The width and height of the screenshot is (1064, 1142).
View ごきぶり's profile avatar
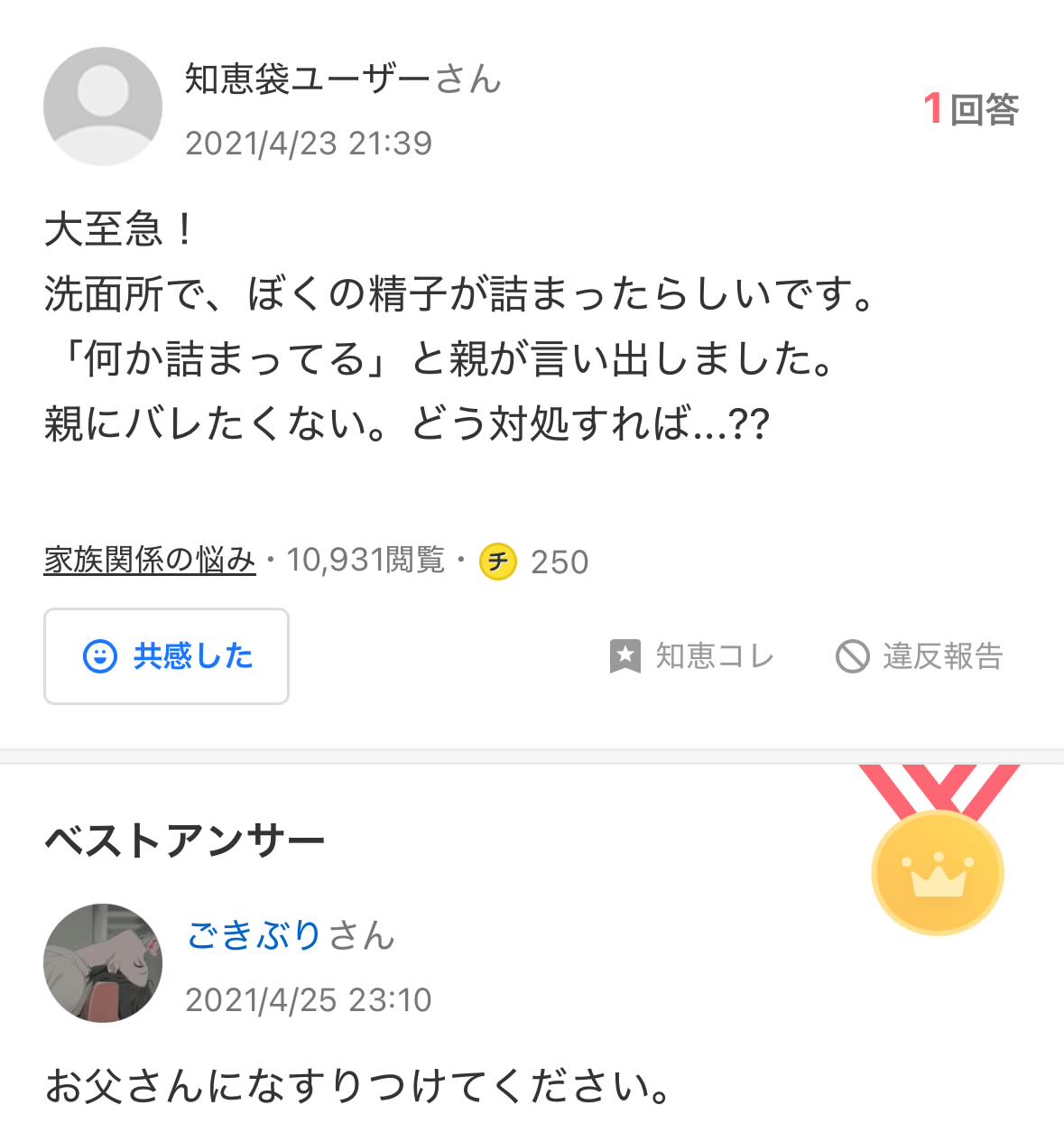pos(103,963)
